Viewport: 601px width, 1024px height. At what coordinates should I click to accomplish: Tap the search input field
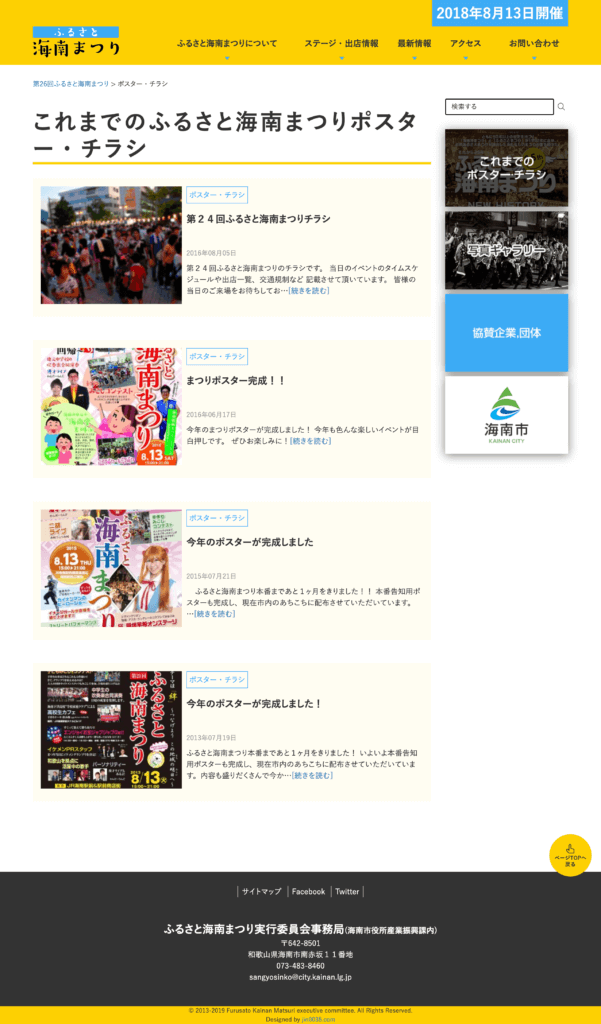499,106
